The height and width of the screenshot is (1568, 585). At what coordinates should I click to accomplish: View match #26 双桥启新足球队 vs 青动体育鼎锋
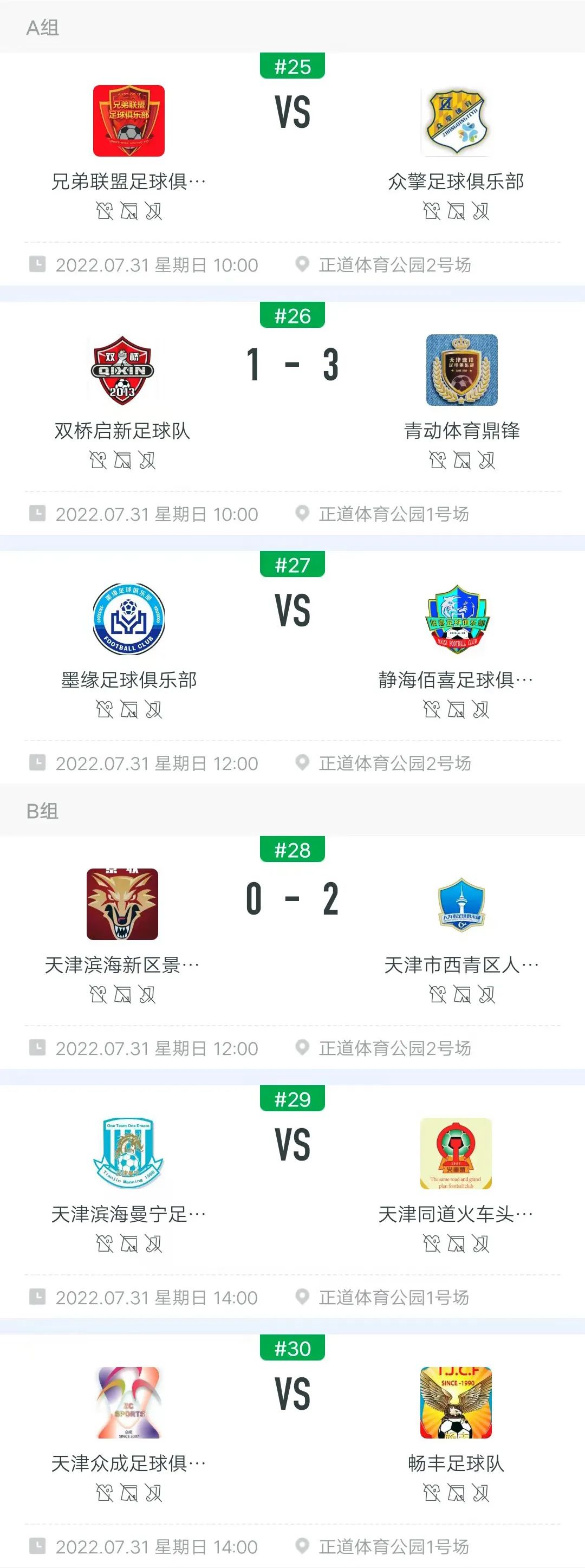pos(292,365)
